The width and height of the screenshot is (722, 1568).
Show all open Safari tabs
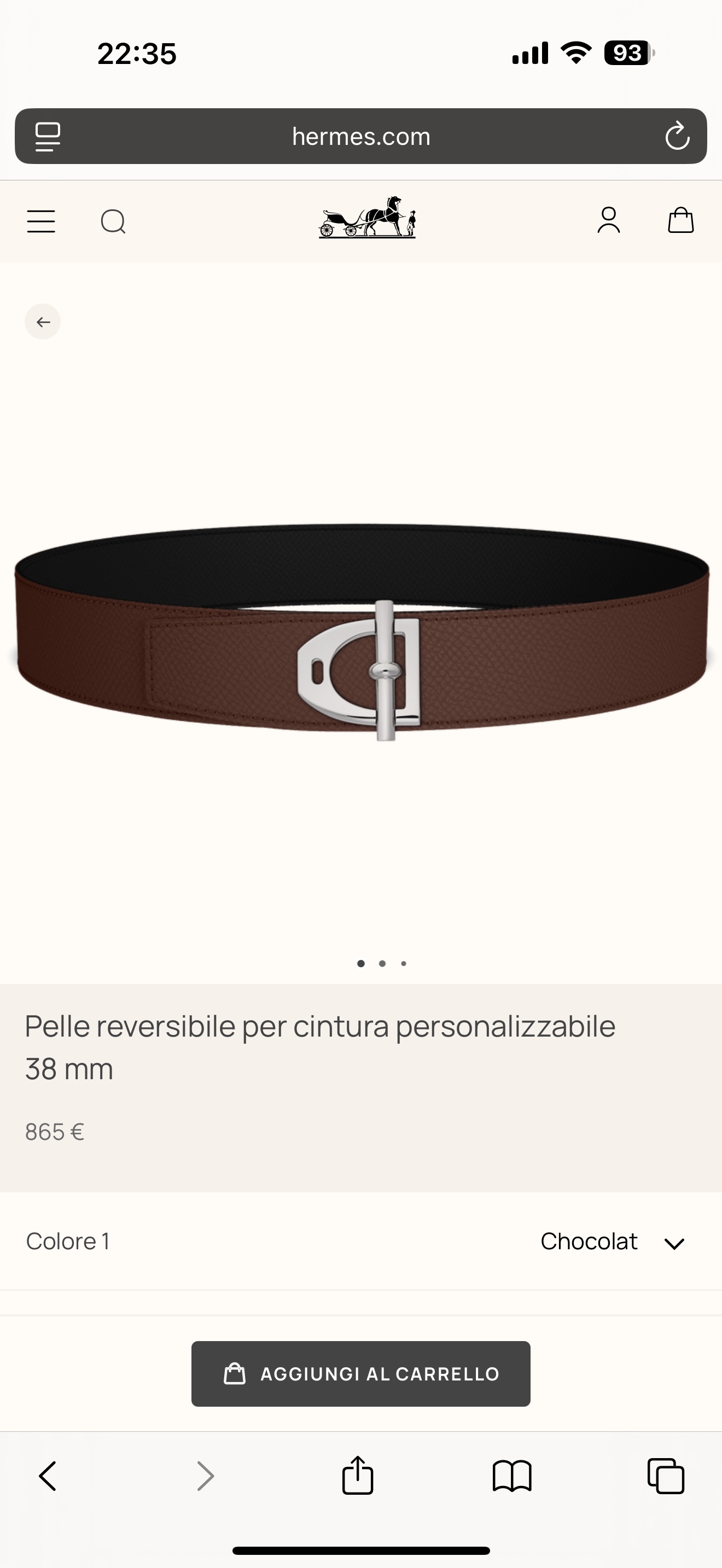(x=666, y=1476)
